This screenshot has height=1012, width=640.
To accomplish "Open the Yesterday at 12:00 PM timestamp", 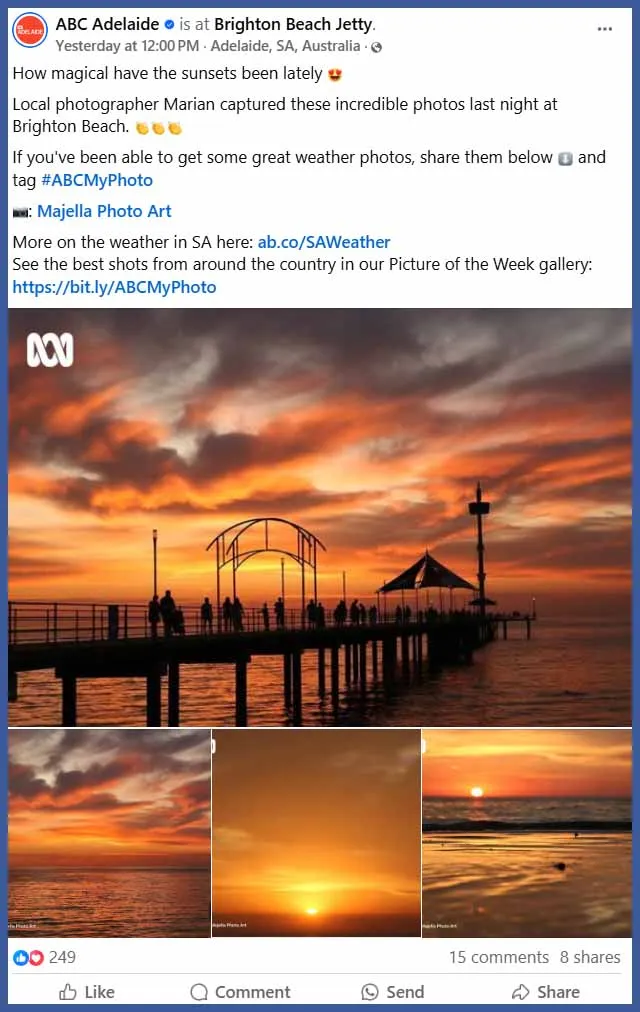I will [127, 46].
